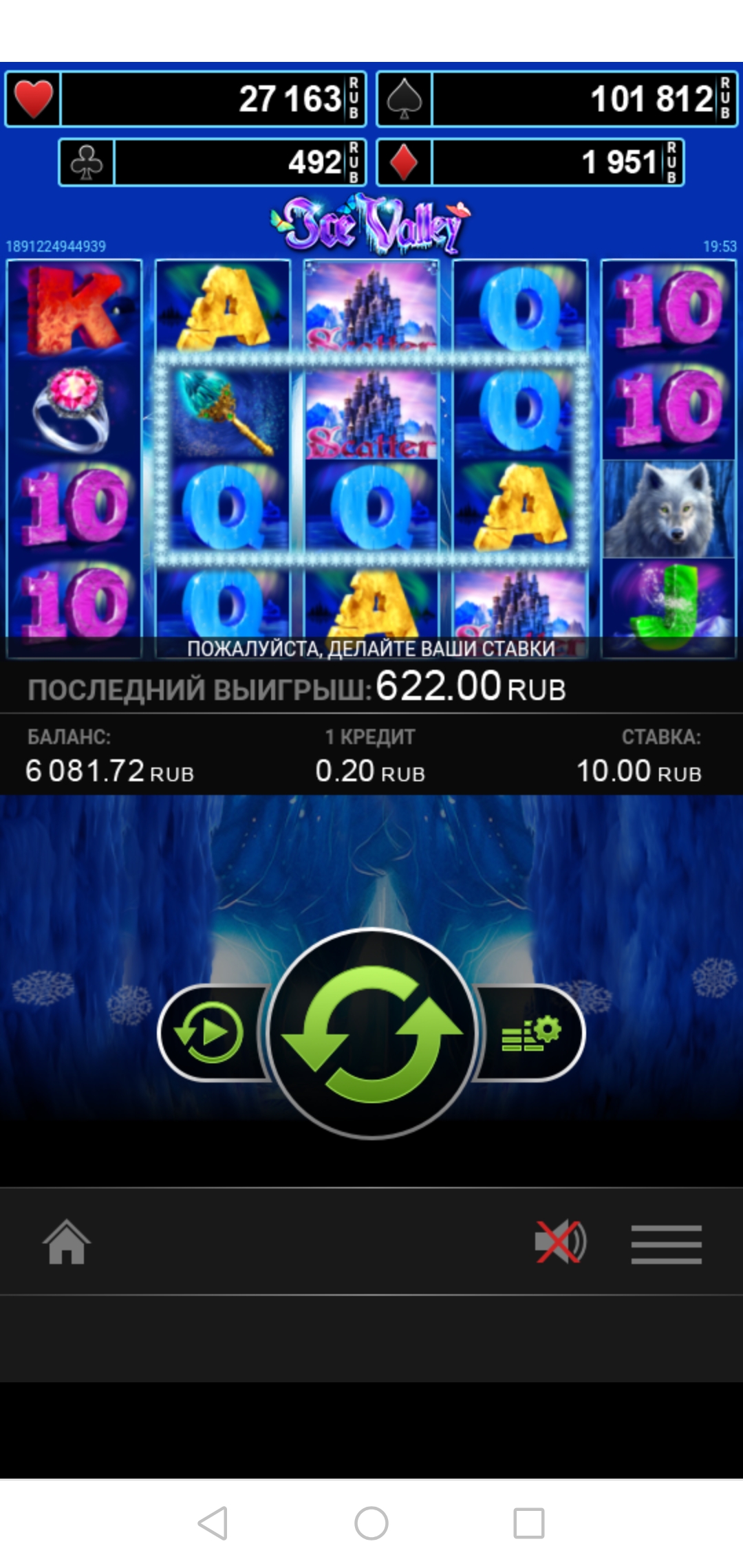Open bet settings
743x1568 pixels.
click(531, 1033)
